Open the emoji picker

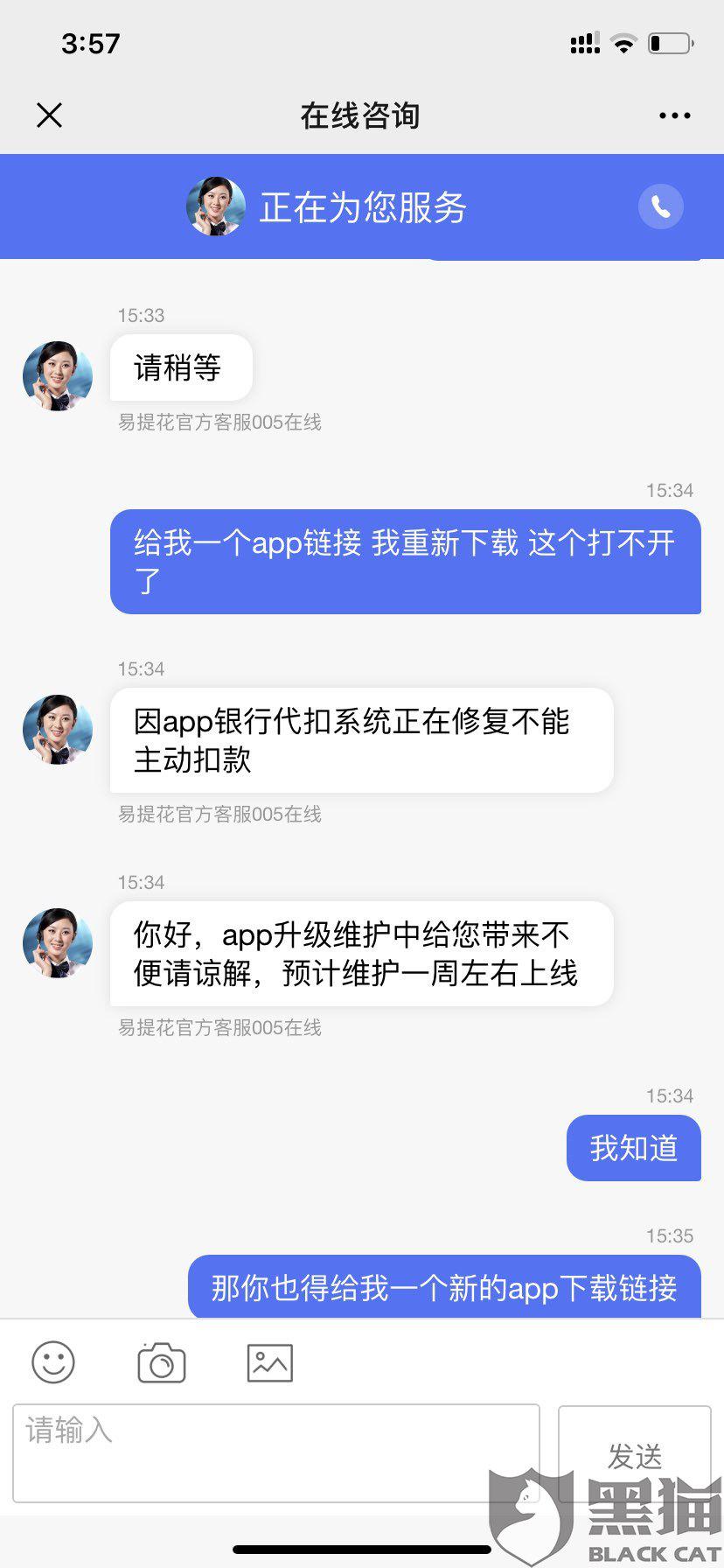click(x=53, y=1362)
